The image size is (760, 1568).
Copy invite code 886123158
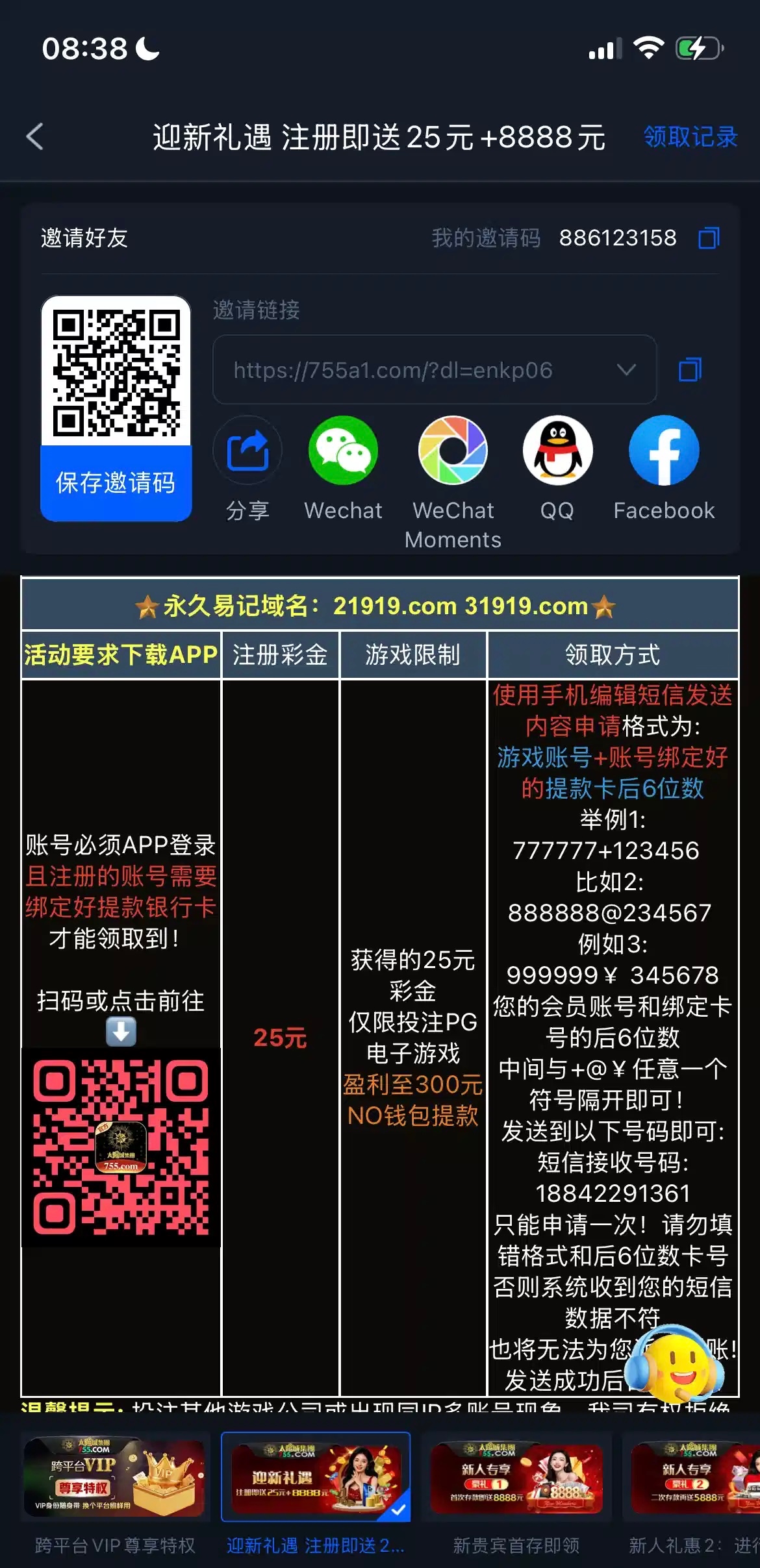[x=709, y=238]
